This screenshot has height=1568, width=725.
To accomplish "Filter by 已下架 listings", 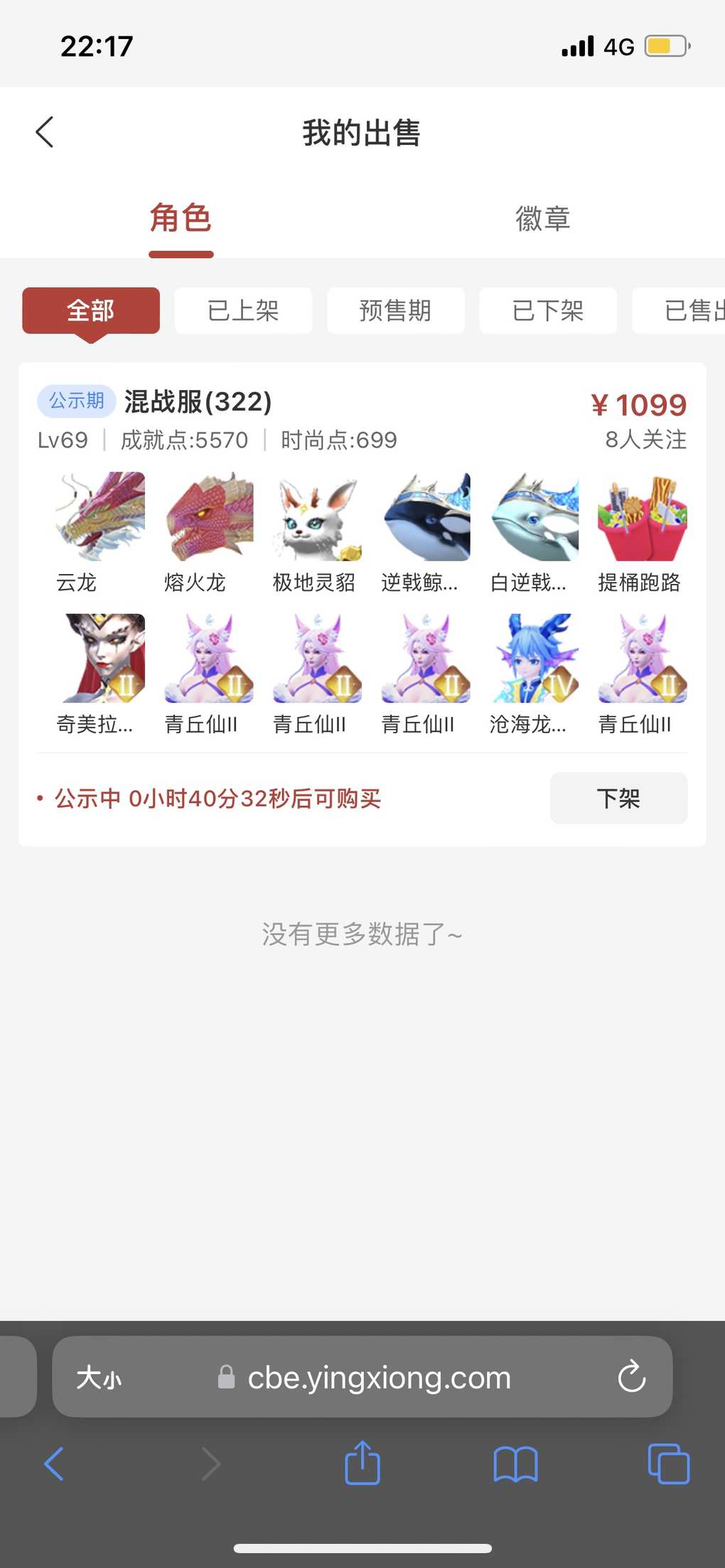I will click(x=548, y=310).
